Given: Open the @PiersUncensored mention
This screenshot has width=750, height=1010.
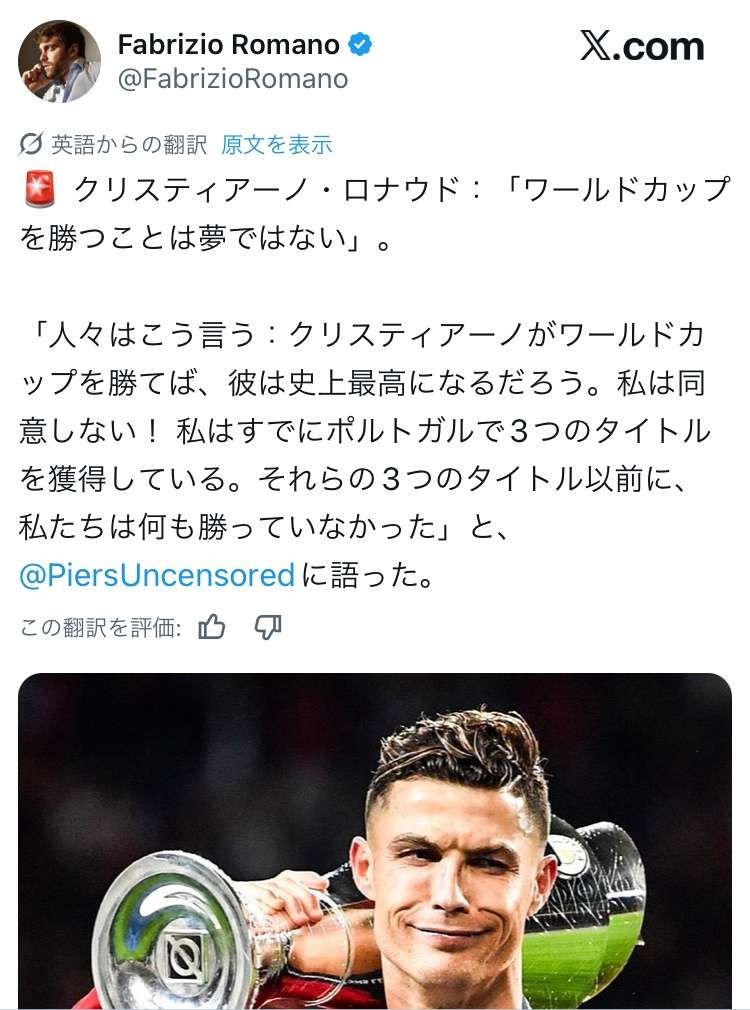Looking at the screenshot, I should 157,576.
